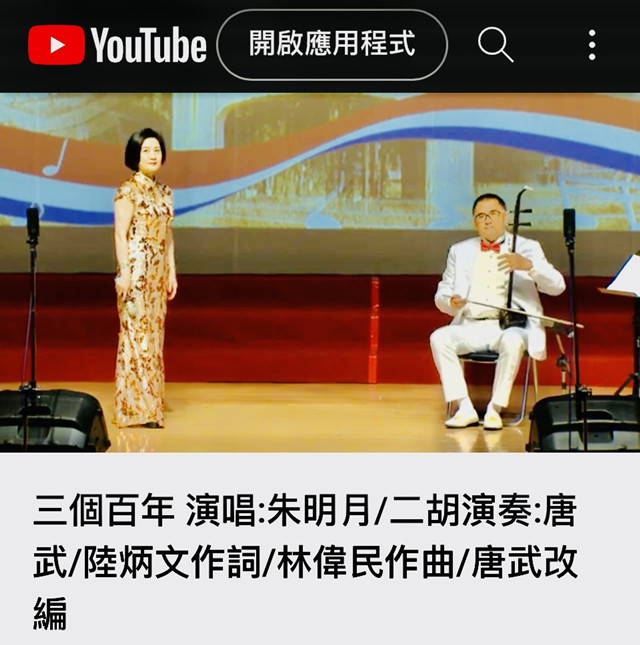This screenshot has height=645, width=640.
Task: Tap the 開啟應用程式 button
Action: point(332,45)
